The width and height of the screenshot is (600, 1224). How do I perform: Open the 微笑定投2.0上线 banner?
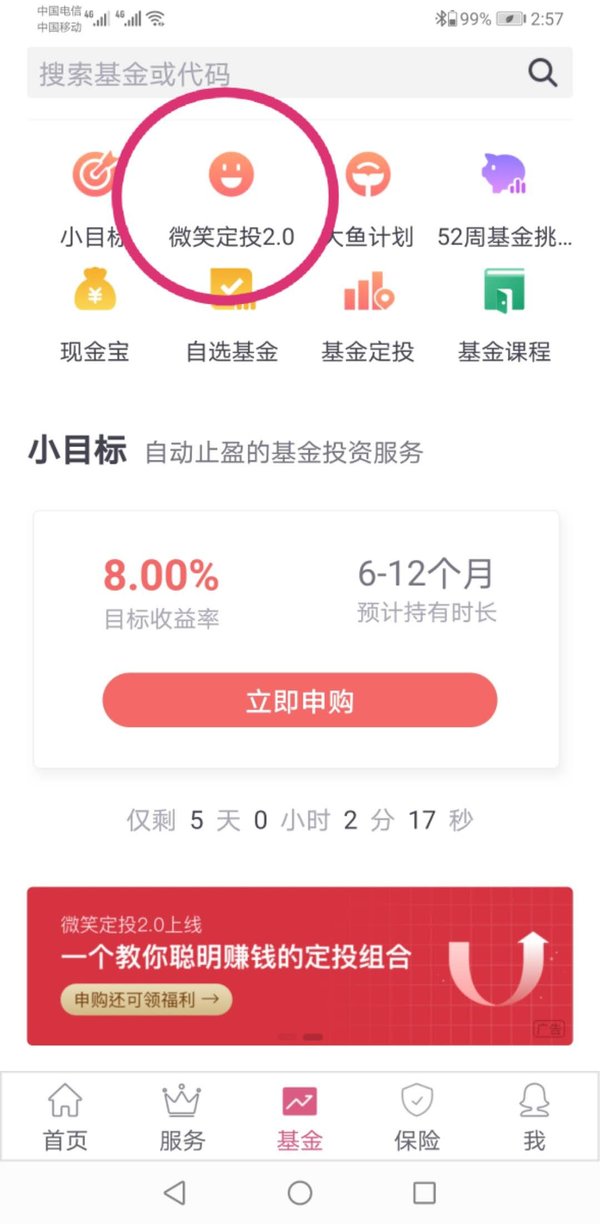pos(299,966)
